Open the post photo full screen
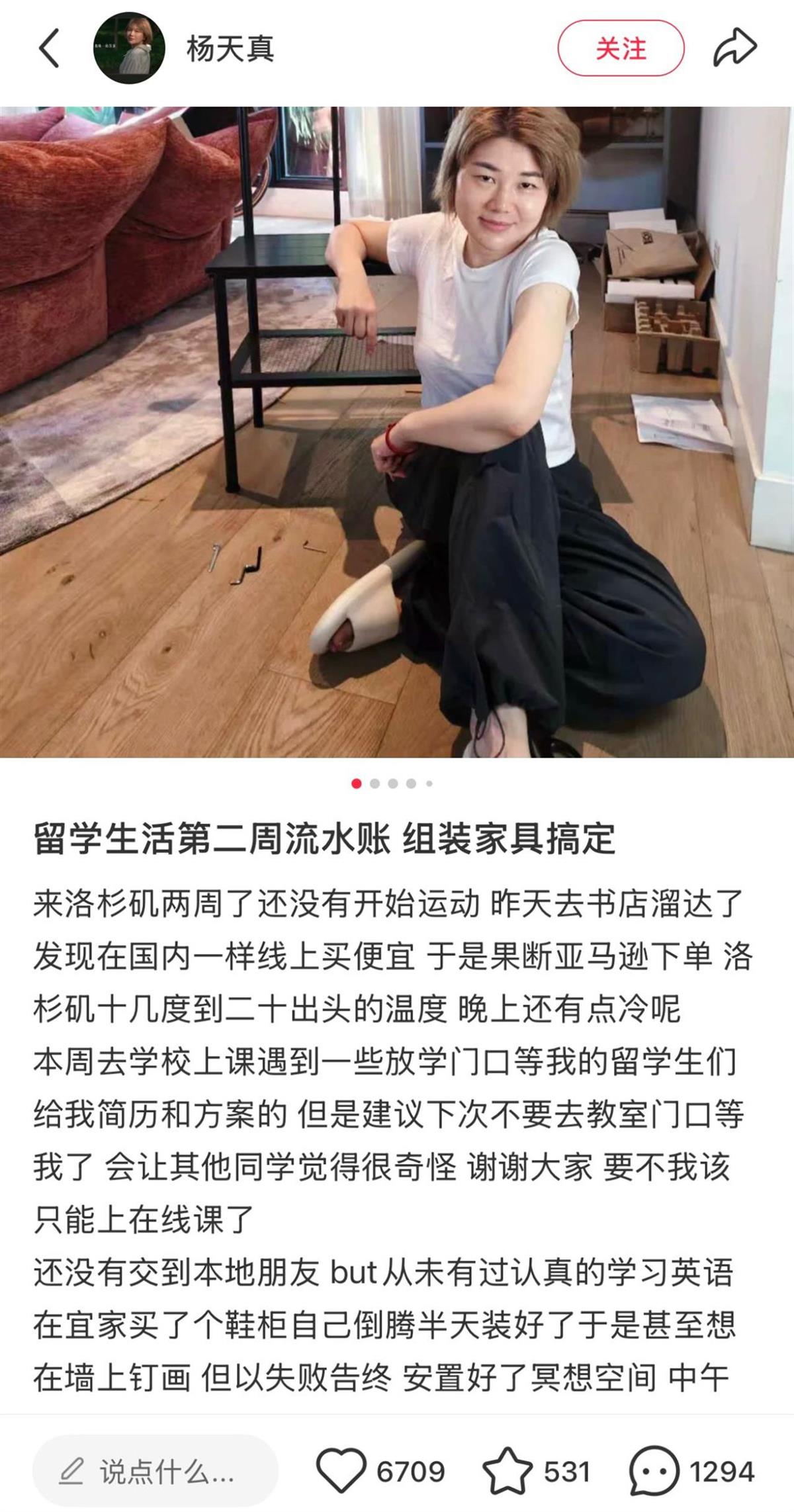The width and height of the screenshot is (794, 1512). (x=397, y=431)
